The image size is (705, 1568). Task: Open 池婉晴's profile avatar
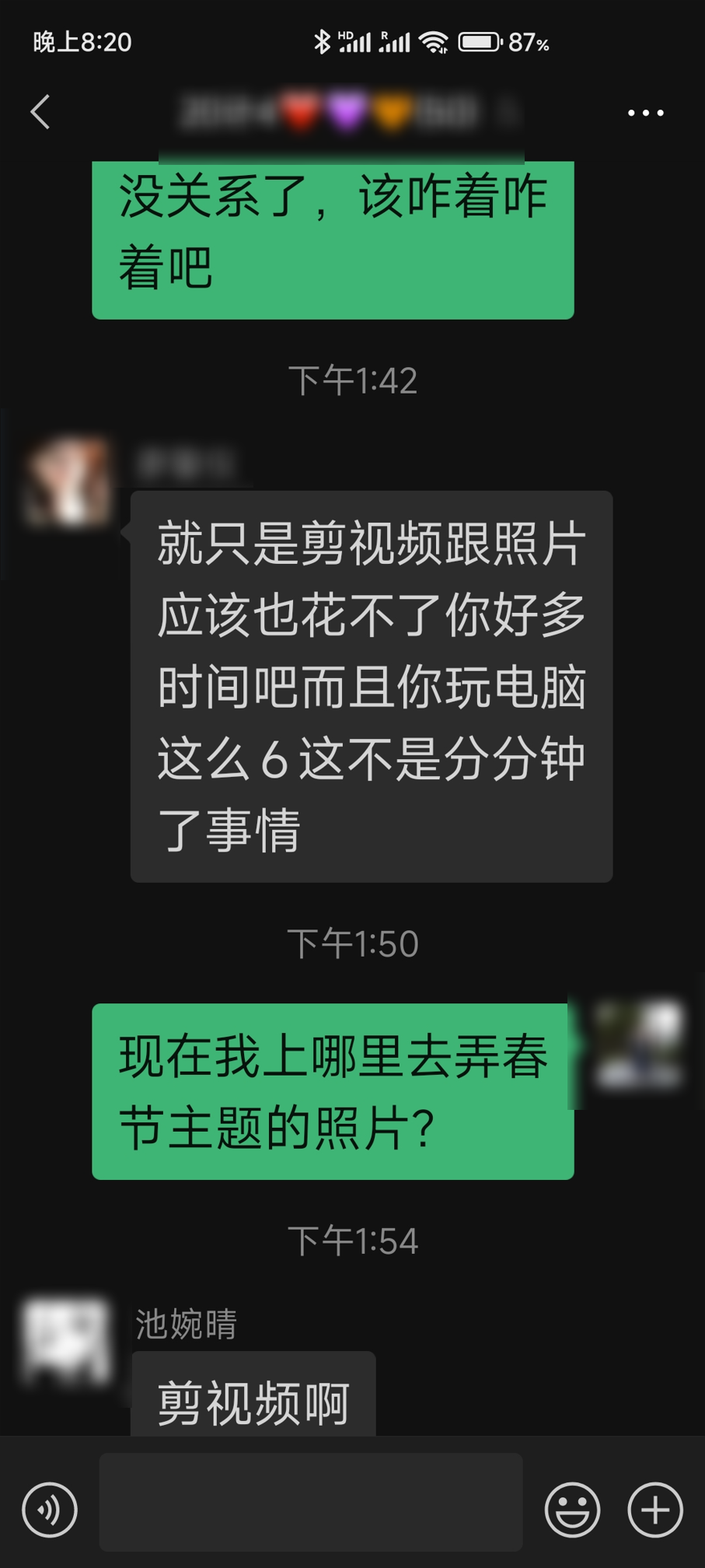click(66, 1342)
